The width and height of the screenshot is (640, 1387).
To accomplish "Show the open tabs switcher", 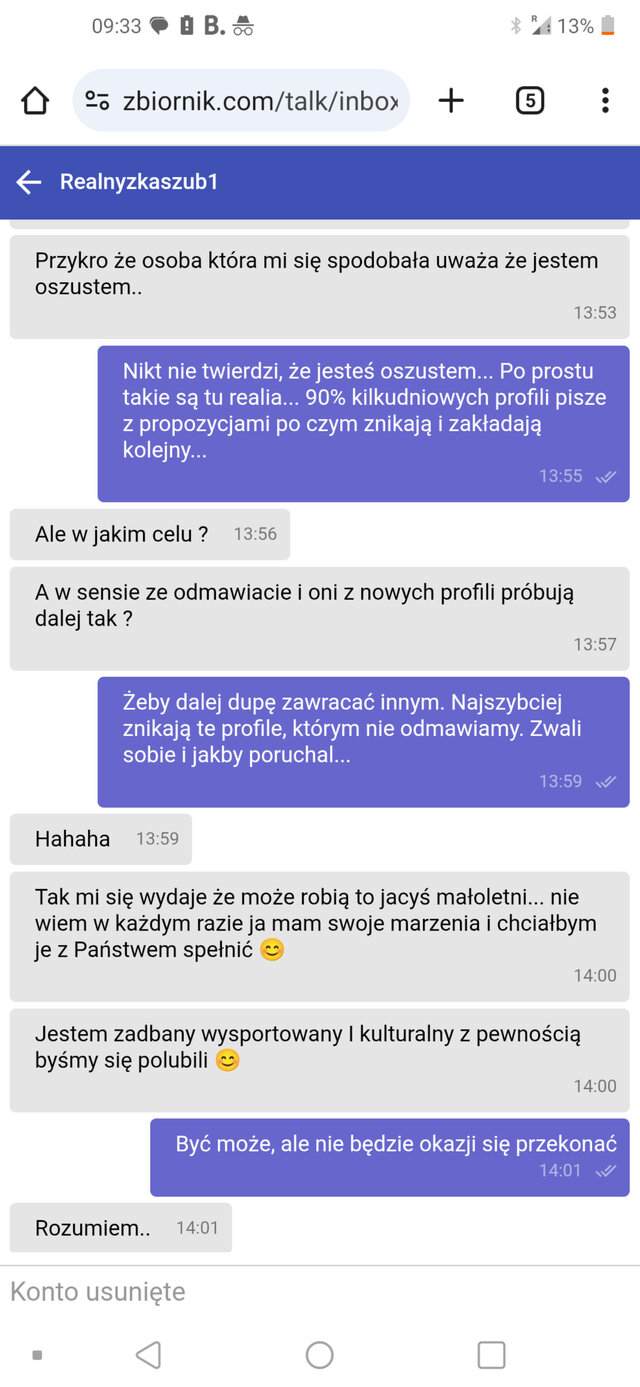I will pyautogui.click(x=529, y=100).
